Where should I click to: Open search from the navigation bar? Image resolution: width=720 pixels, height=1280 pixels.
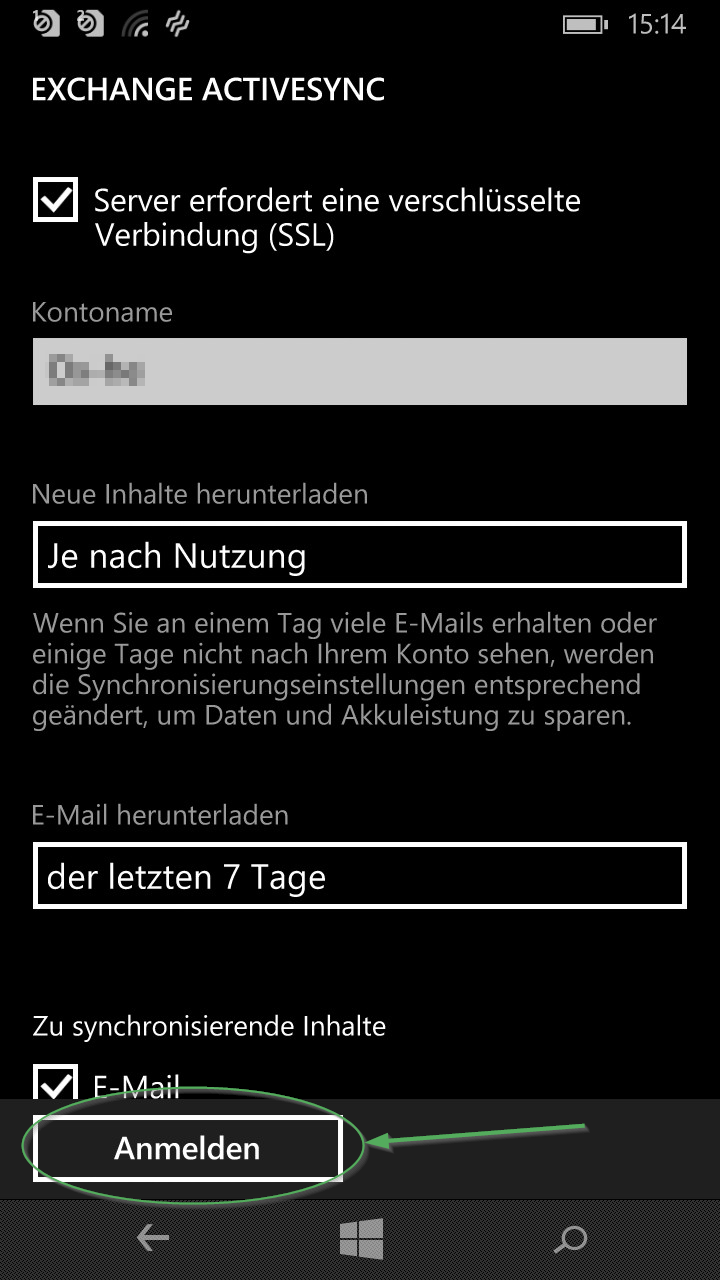point(570,1240)
